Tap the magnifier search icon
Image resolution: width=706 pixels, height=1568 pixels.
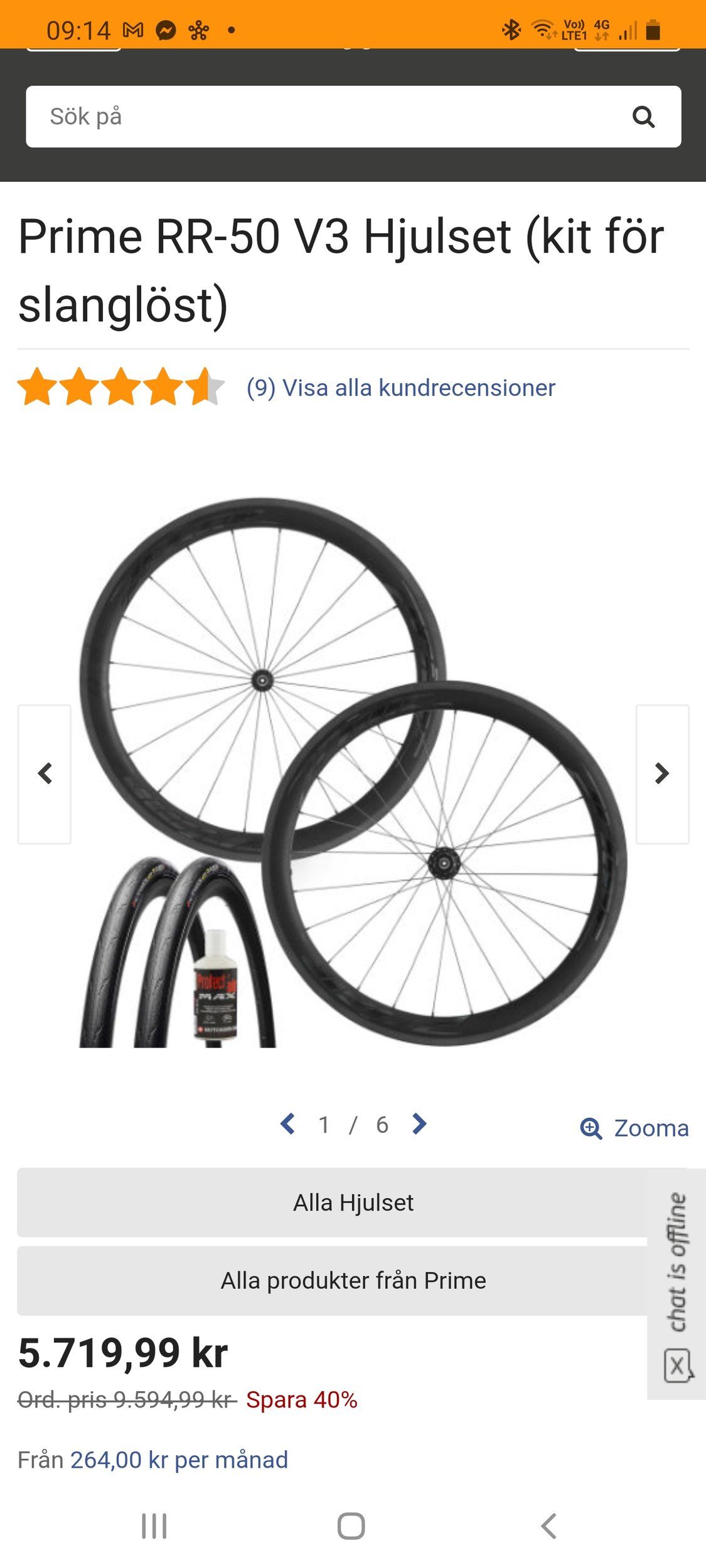tap(643, 117)
